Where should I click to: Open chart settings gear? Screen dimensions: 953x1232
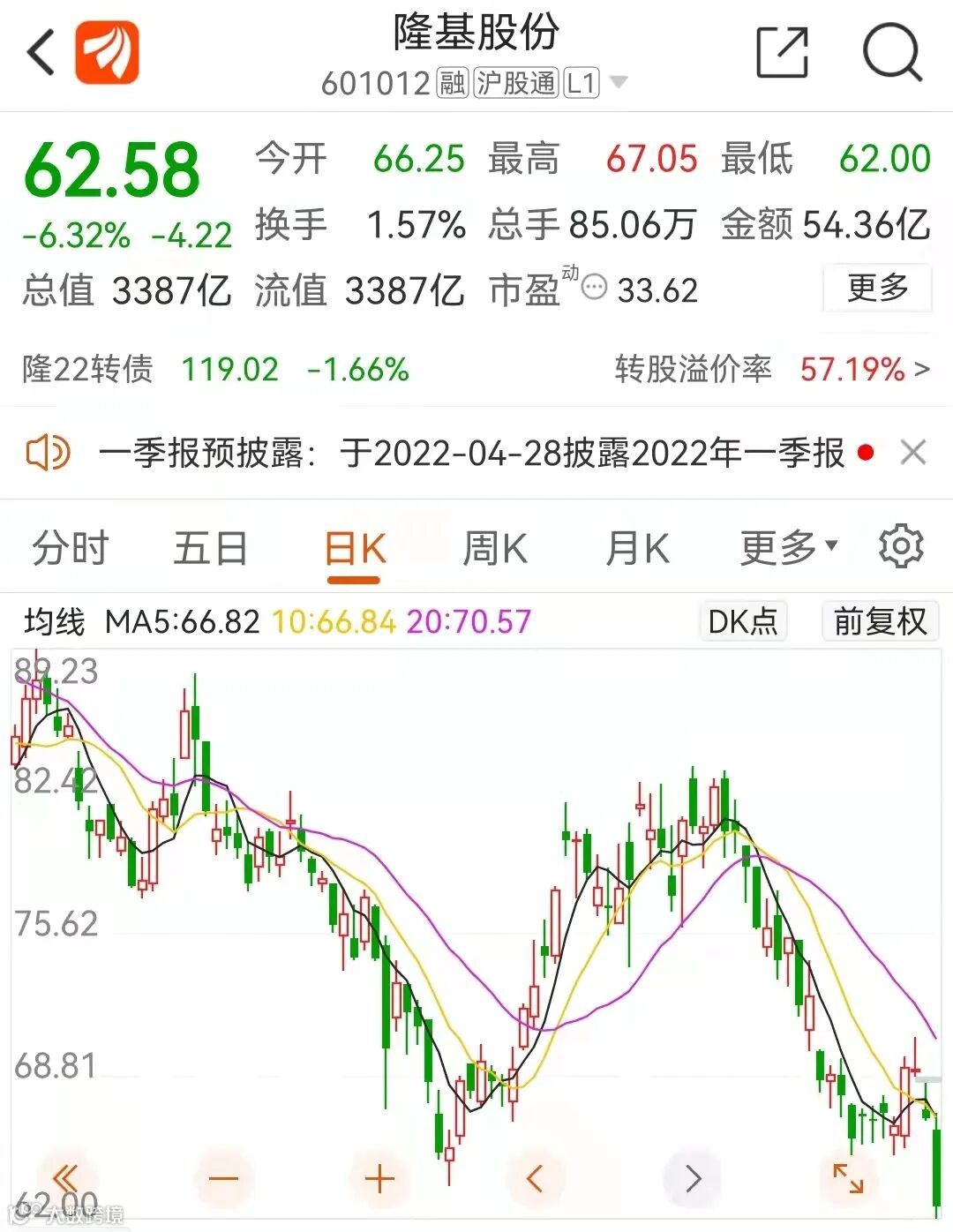click(x=901, y=546)
